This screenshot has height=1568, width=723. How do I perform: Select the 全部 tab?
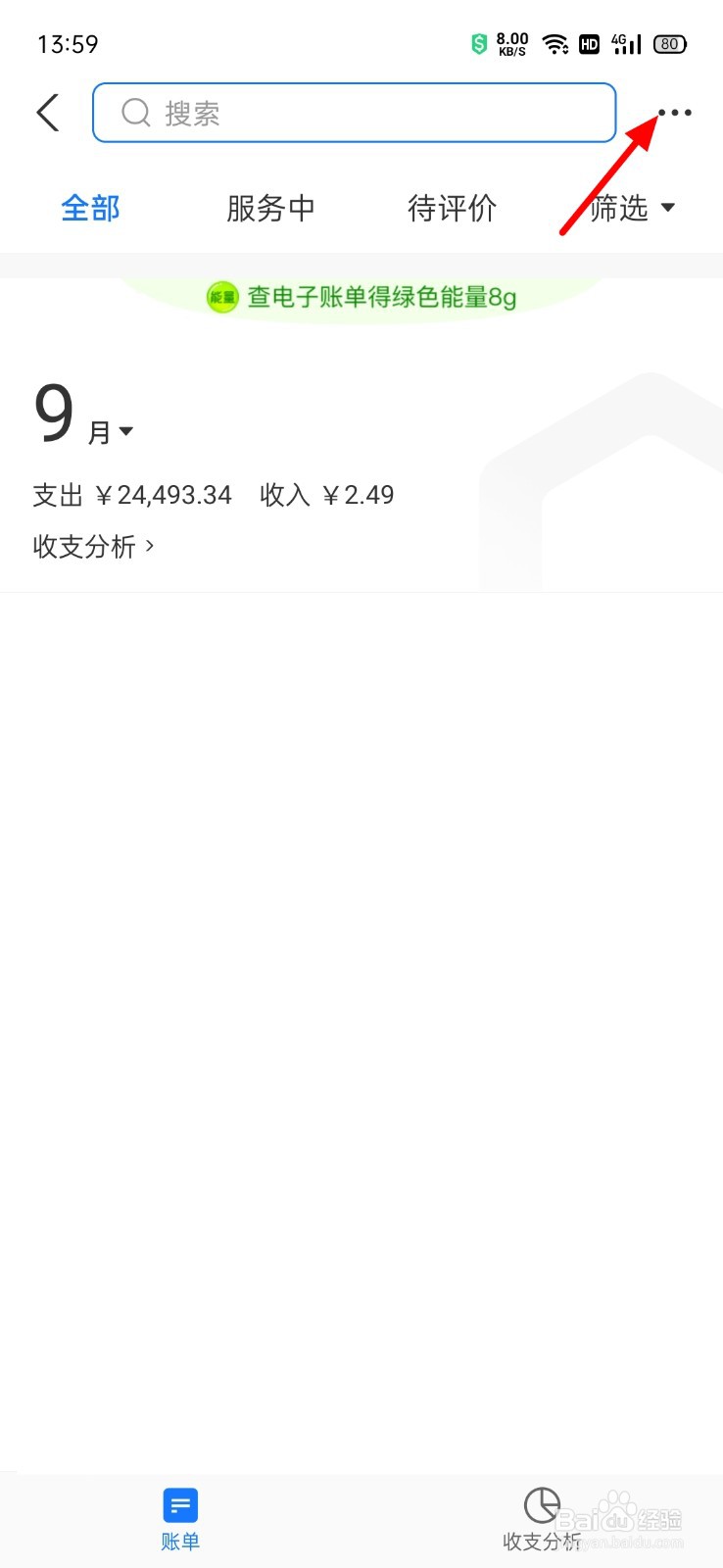coord(90,208)
